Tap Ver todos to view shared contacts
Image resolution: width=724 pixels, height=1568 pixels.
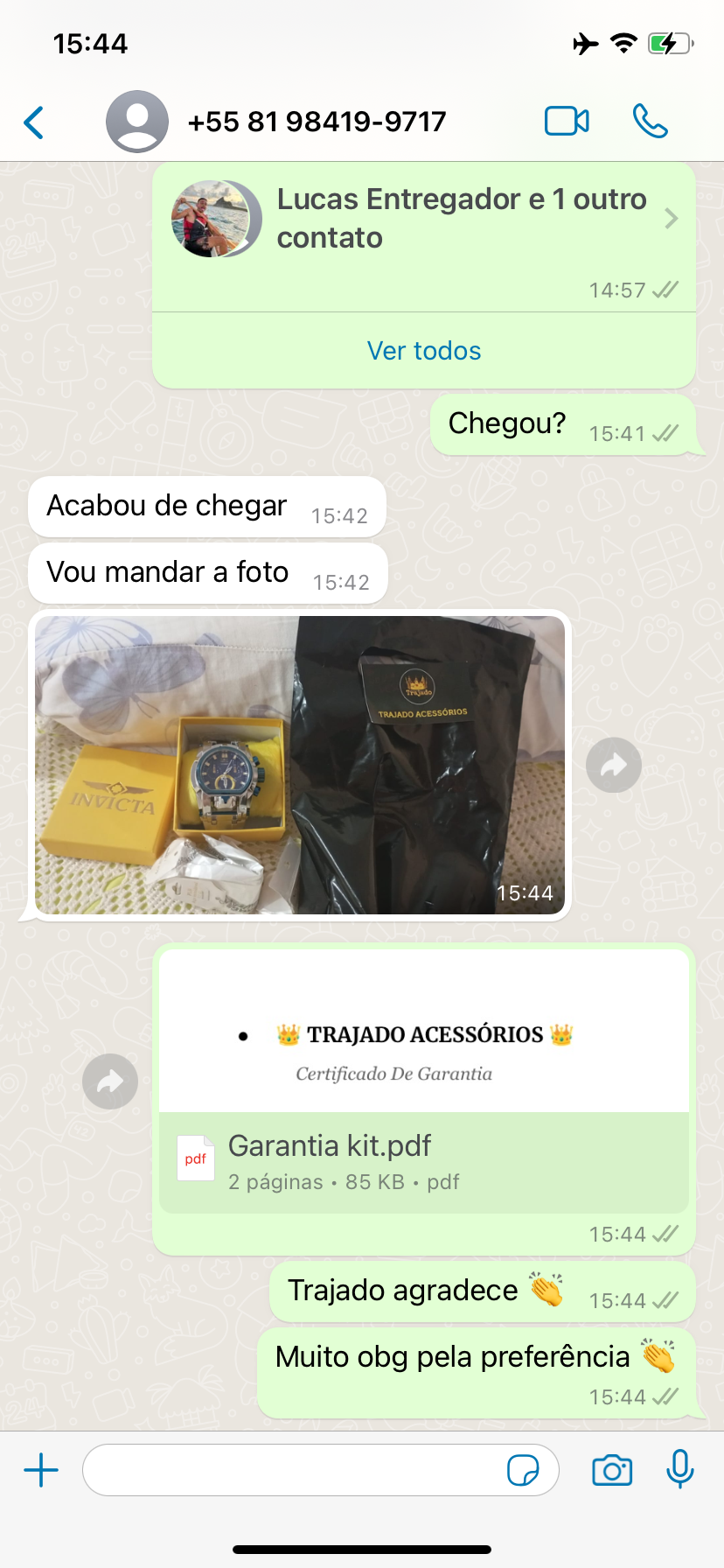pos(424,351)
